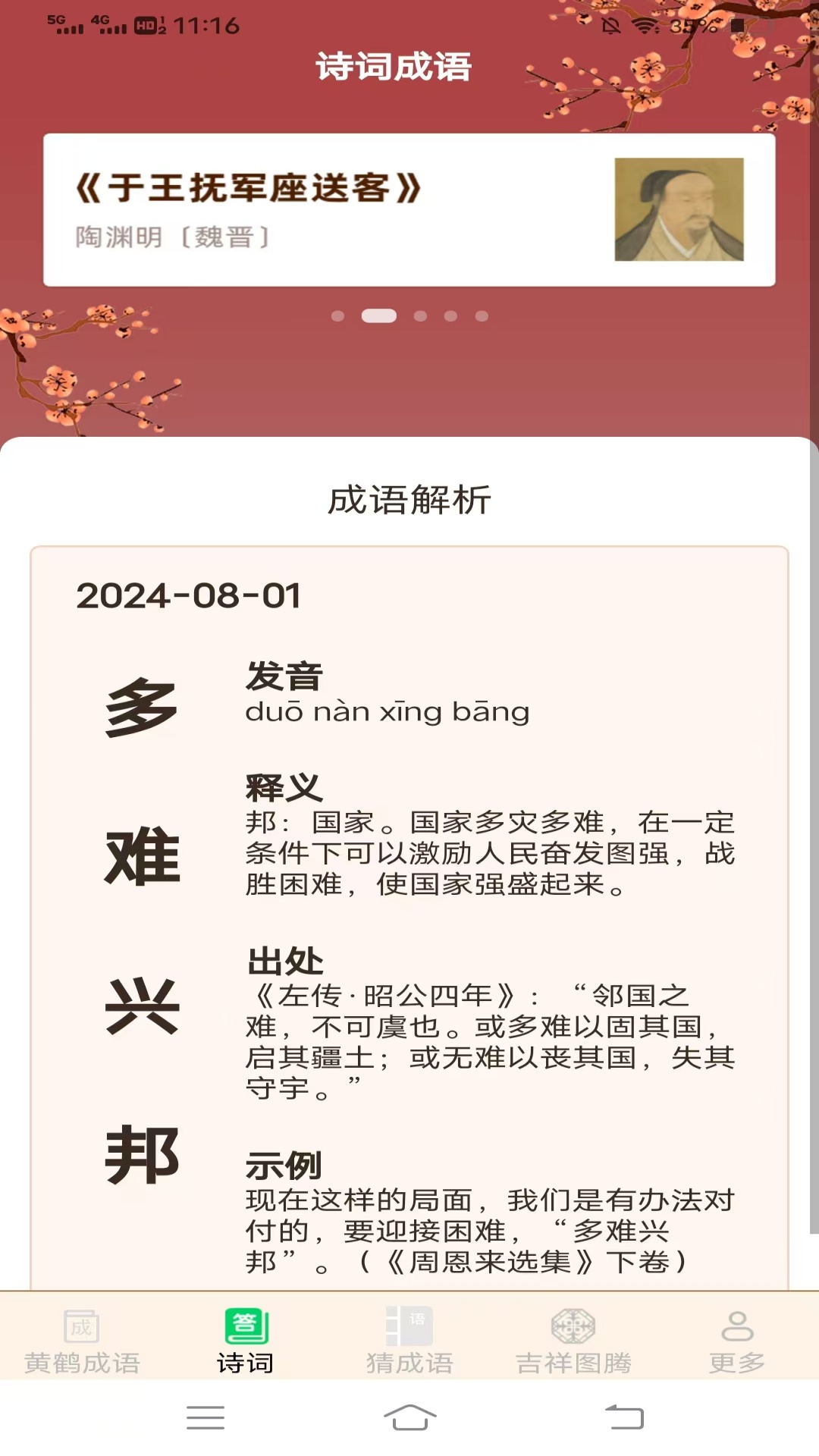Open the 更多 tab
Viewport: 819px width, 1456px height.
click(736, 1342)
